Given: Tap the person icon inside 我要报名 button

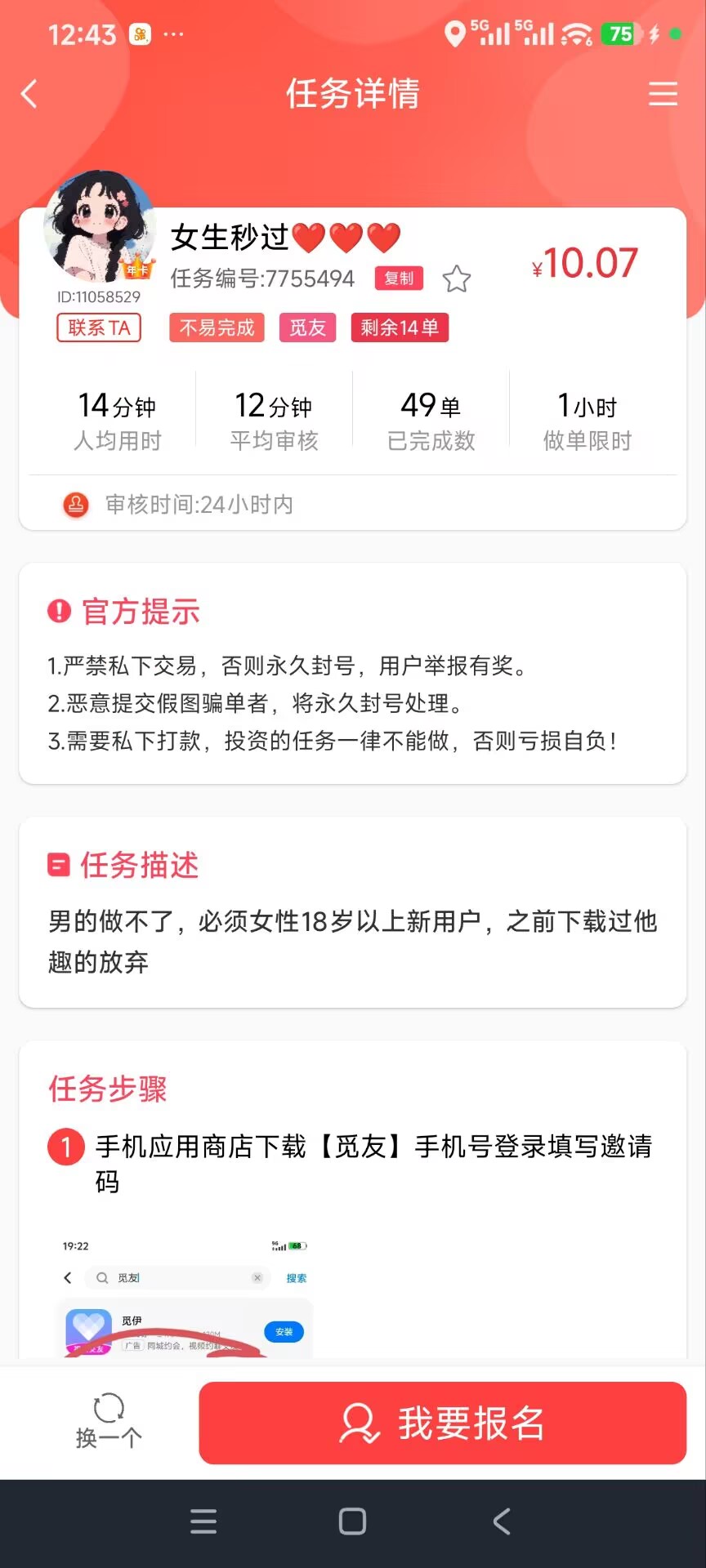Looking at the screenshot, I should (360, 1424).
